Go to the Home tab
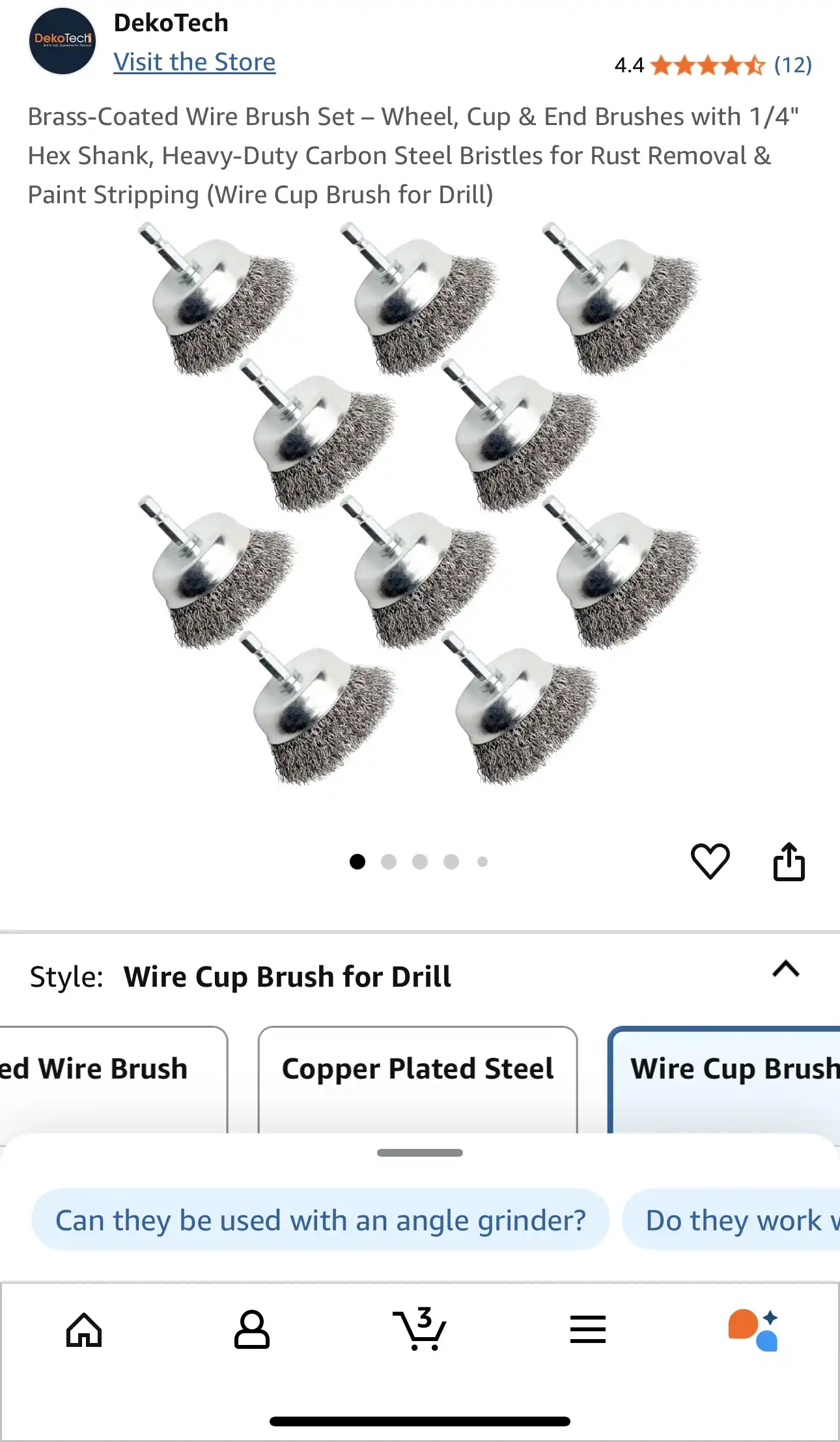Image resolution: width=840 pixels, height=1442 pixels. (84, 1329)
